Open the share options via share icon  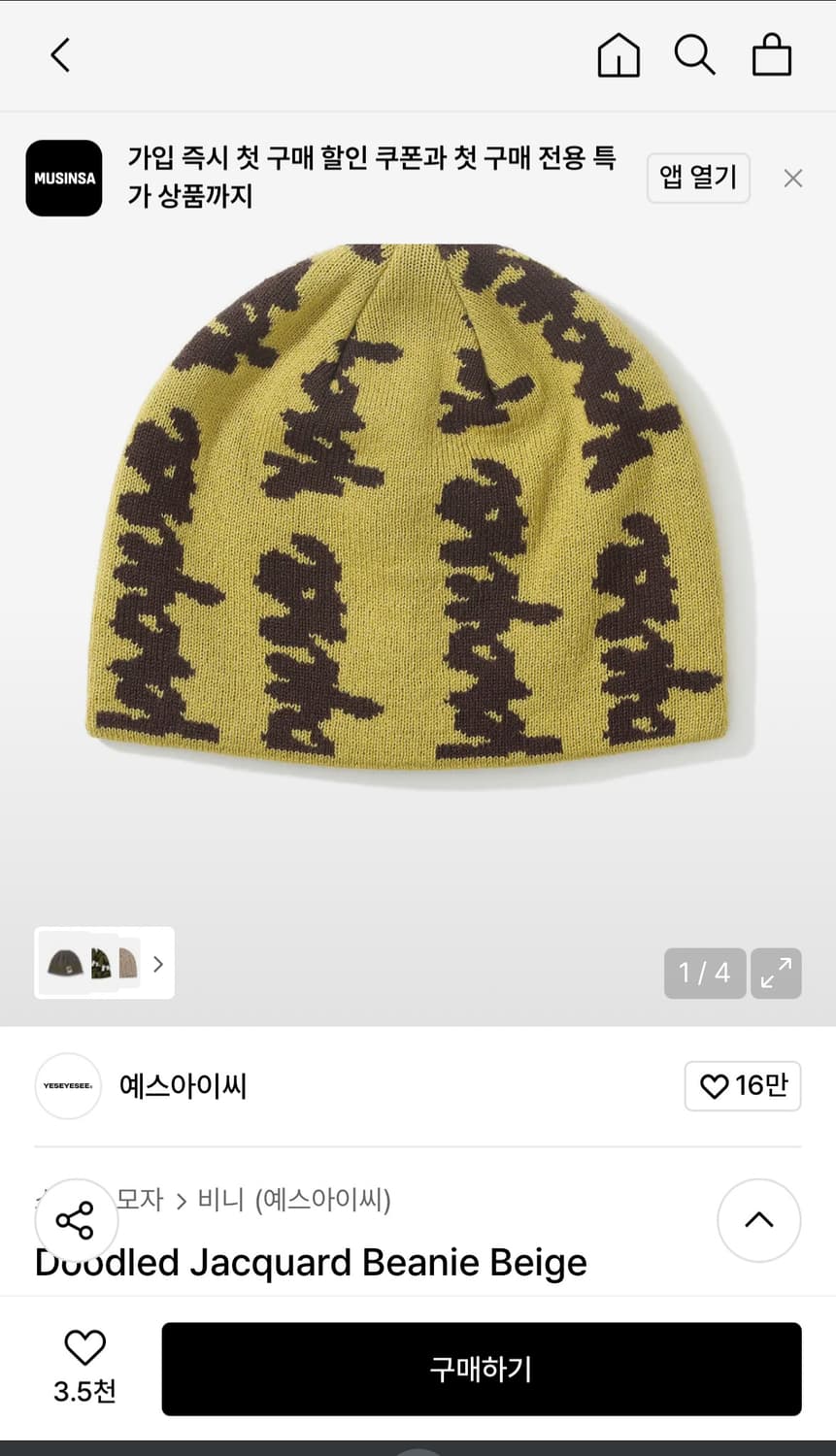pos(76,1219)
